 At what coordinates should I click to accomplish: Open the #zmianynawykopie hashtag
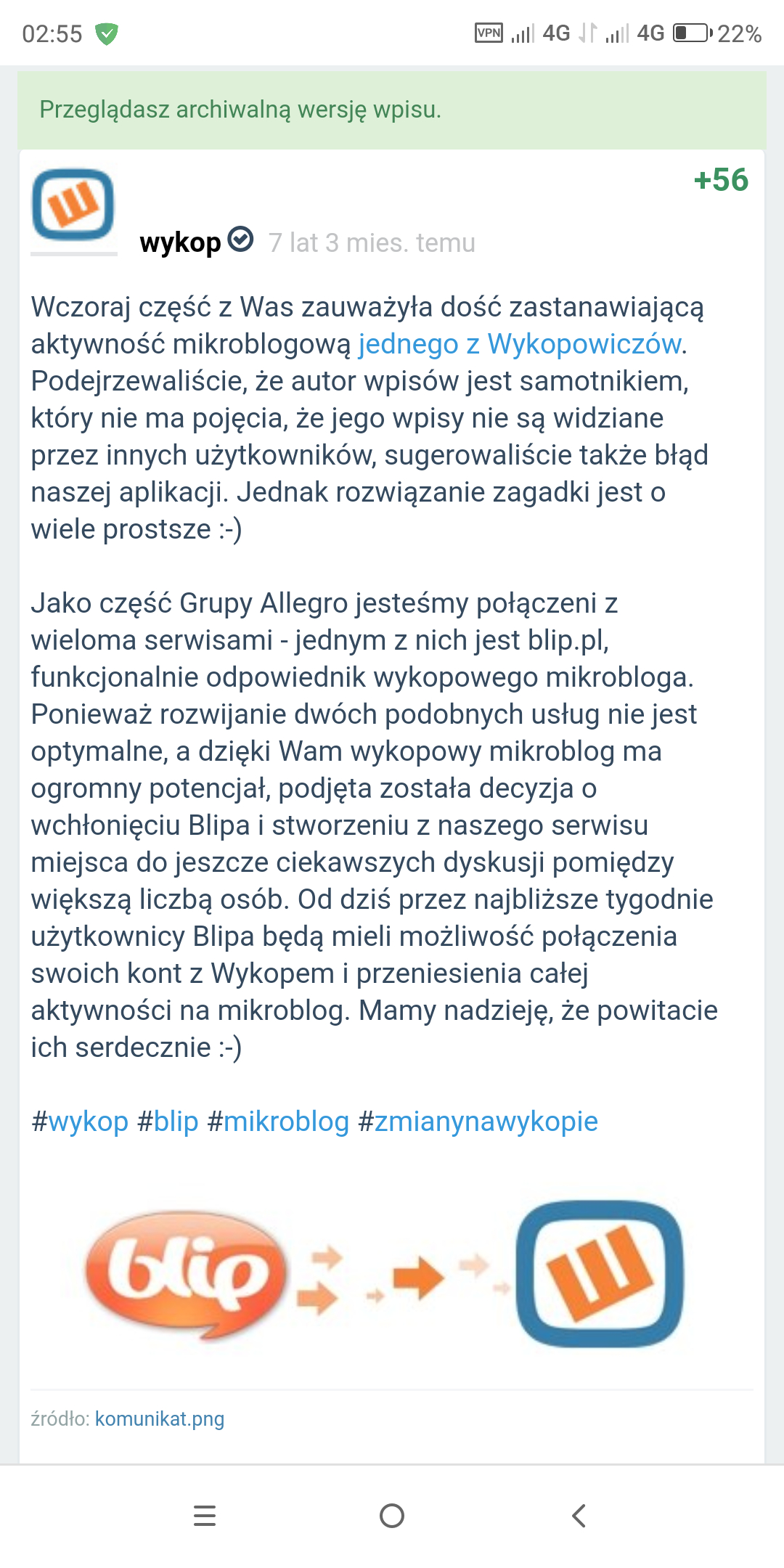tap(478, 1122)
